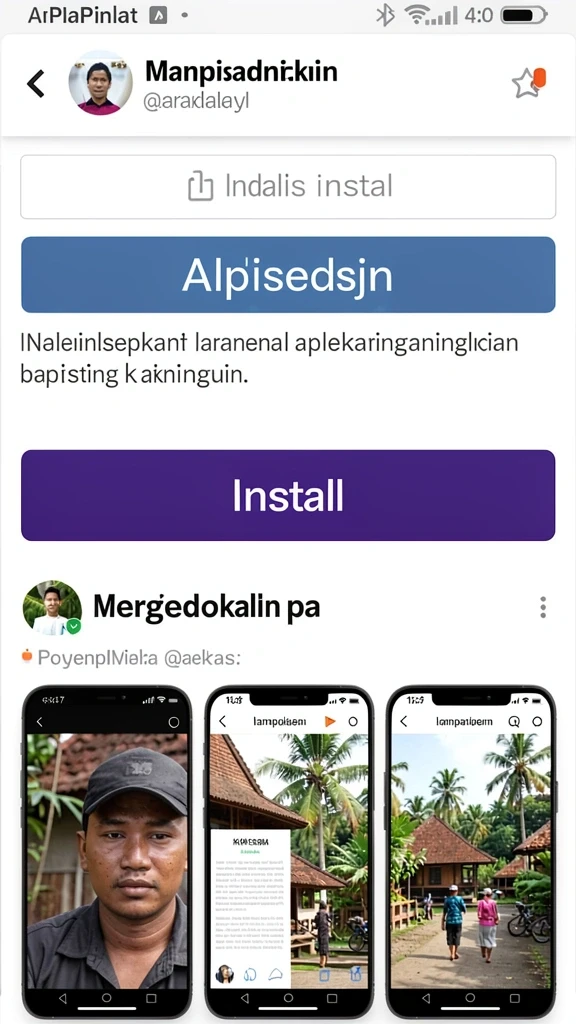Open the Mergedokalin pa avatar
This screenshot has width=576, height=1024.
[52, 608]
